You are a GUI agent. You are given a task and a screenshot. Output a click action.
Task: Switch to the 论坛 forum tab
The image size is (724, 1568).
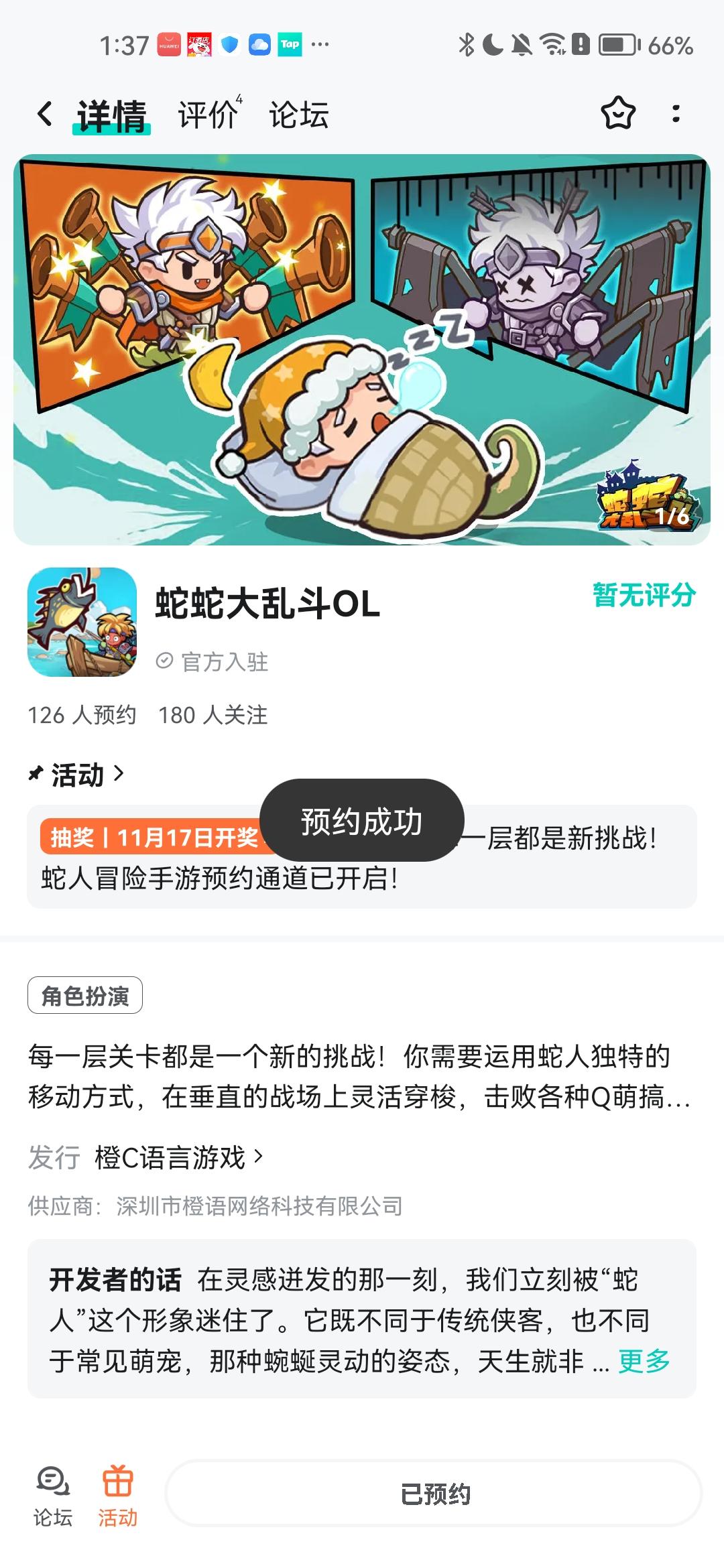click(x=300, y=114)
